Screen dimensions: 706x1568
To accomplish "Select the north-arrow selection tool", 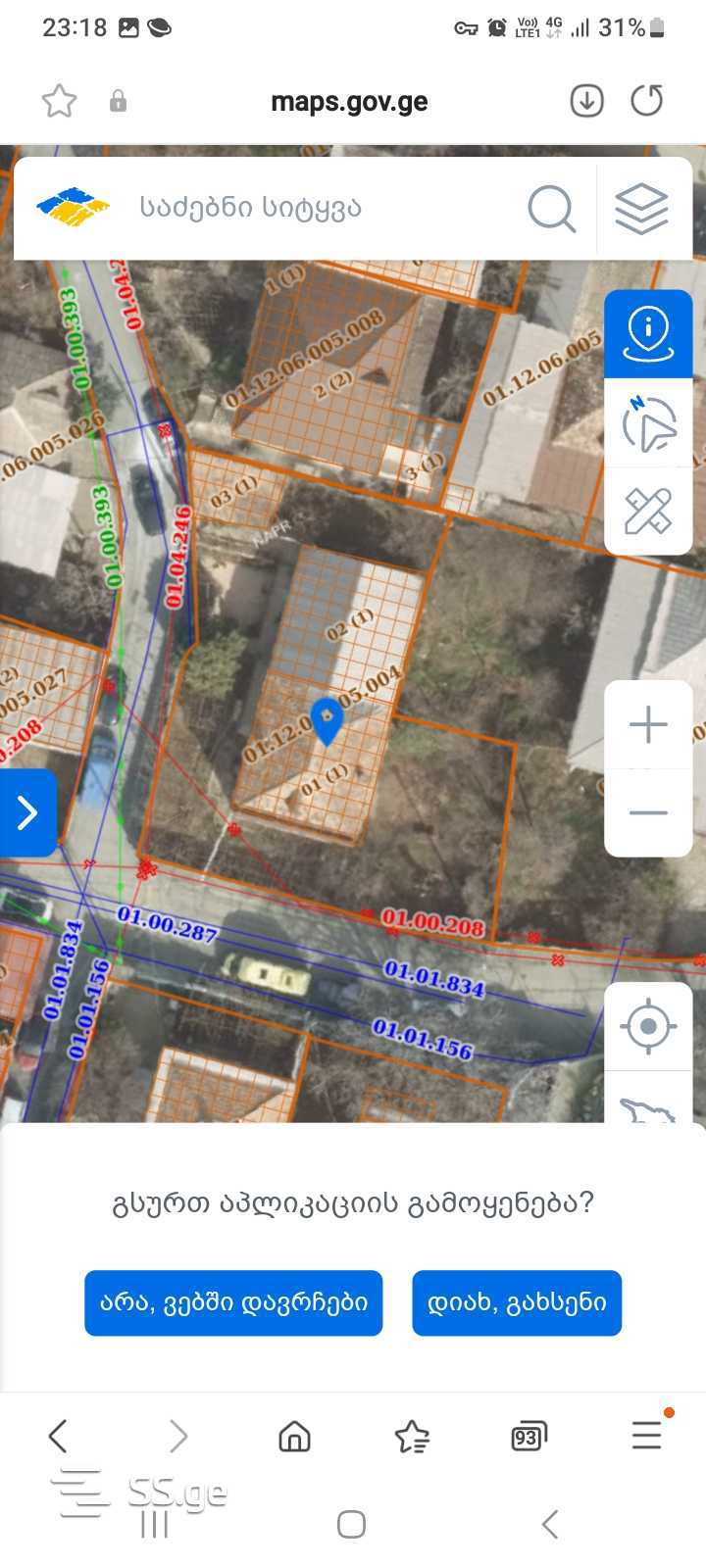I will (648, 424).
